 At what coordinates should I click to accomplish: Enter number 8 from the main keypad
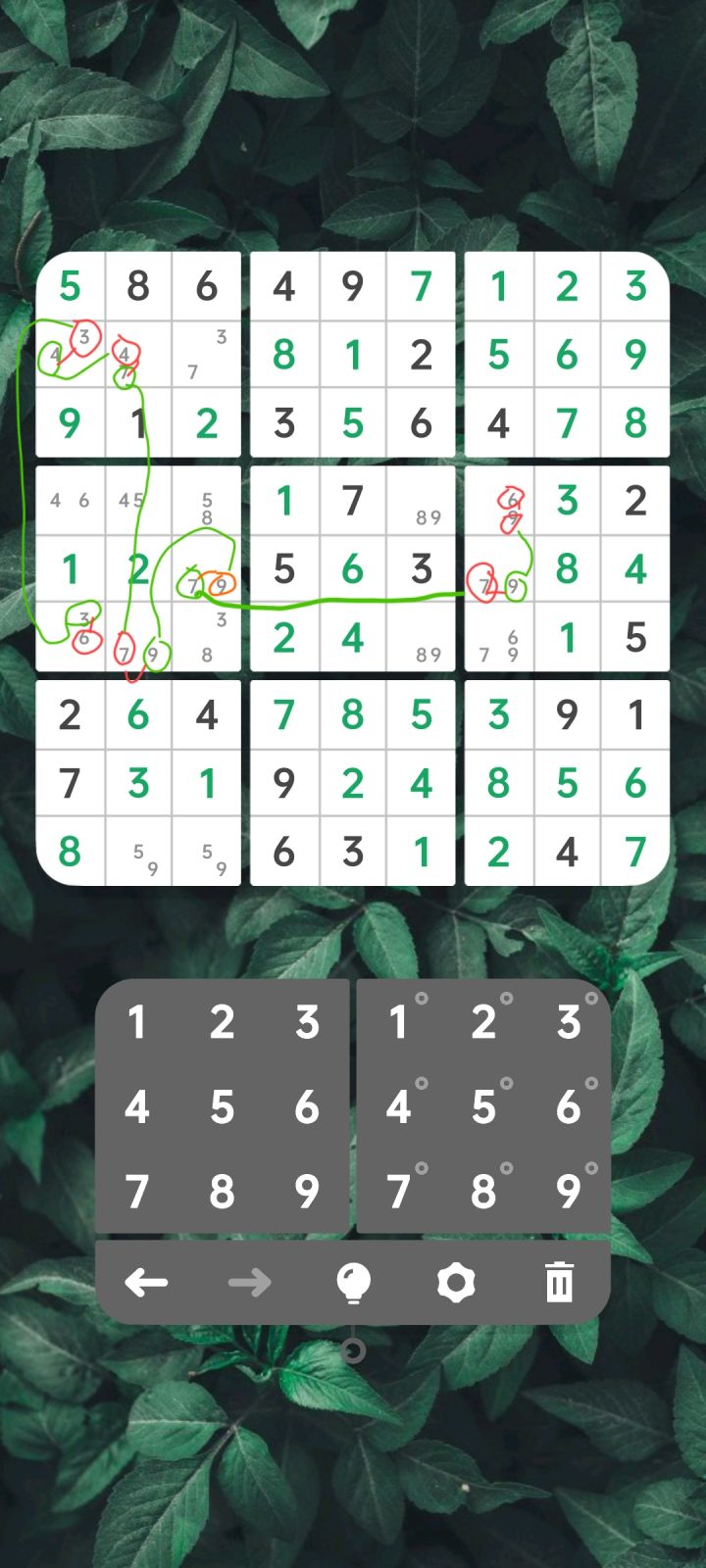click(x=223, y=1193)
